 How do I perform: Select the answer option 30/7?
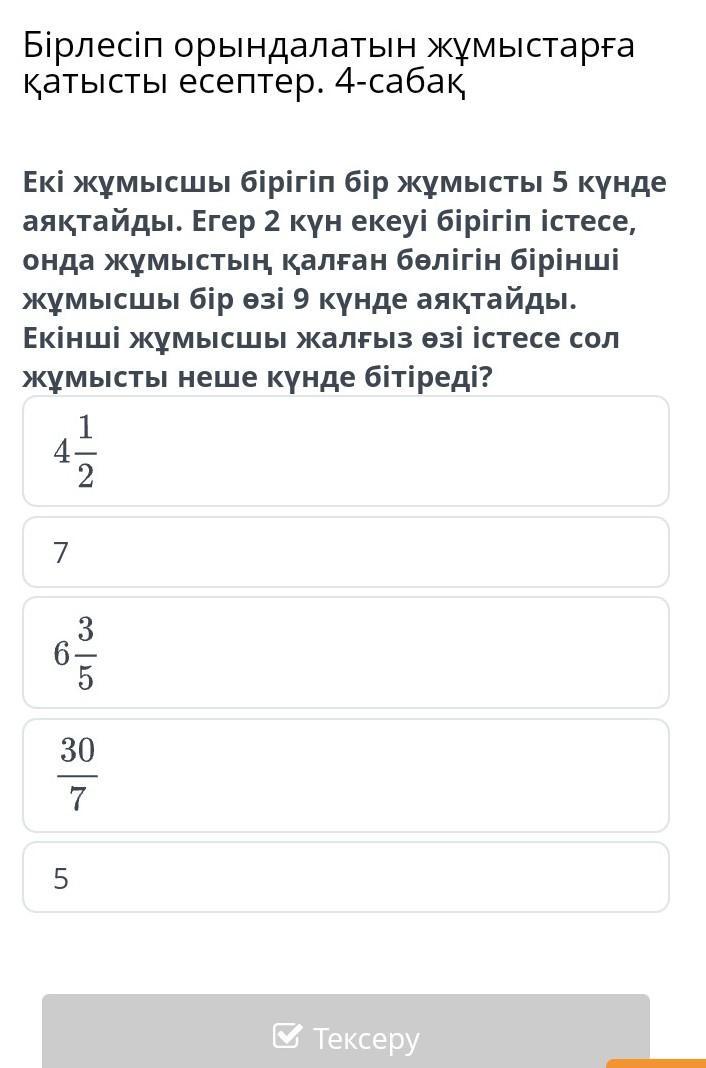[345, 775]
